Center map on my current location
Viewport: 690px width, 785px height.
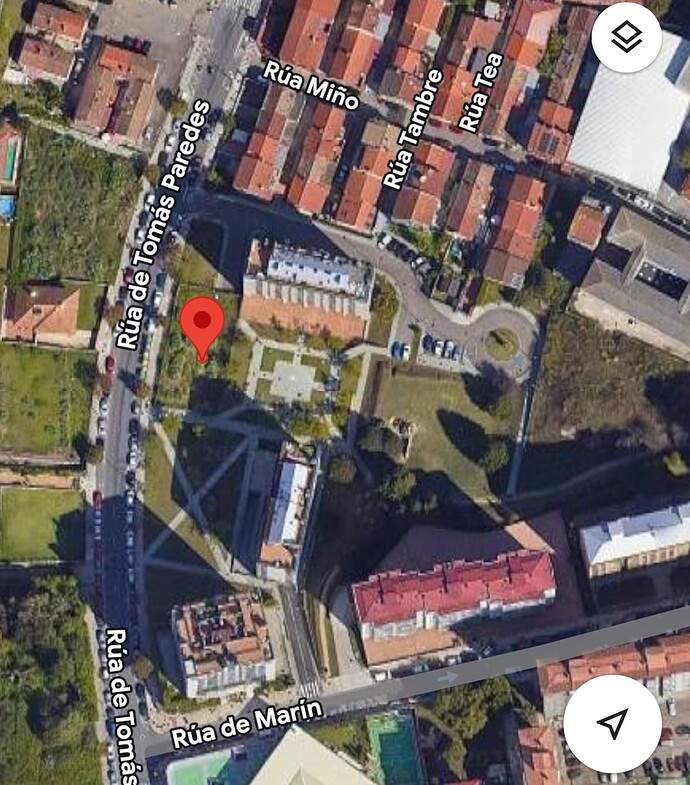(x=612, y=723)
